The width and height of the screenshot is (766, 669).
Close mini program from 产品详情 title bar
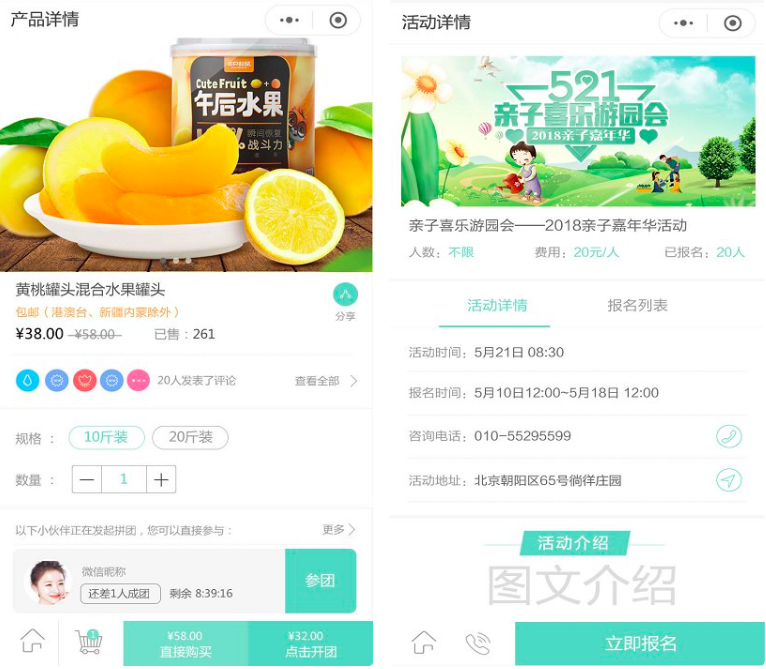pyautogui.click(x=338, y=20)
